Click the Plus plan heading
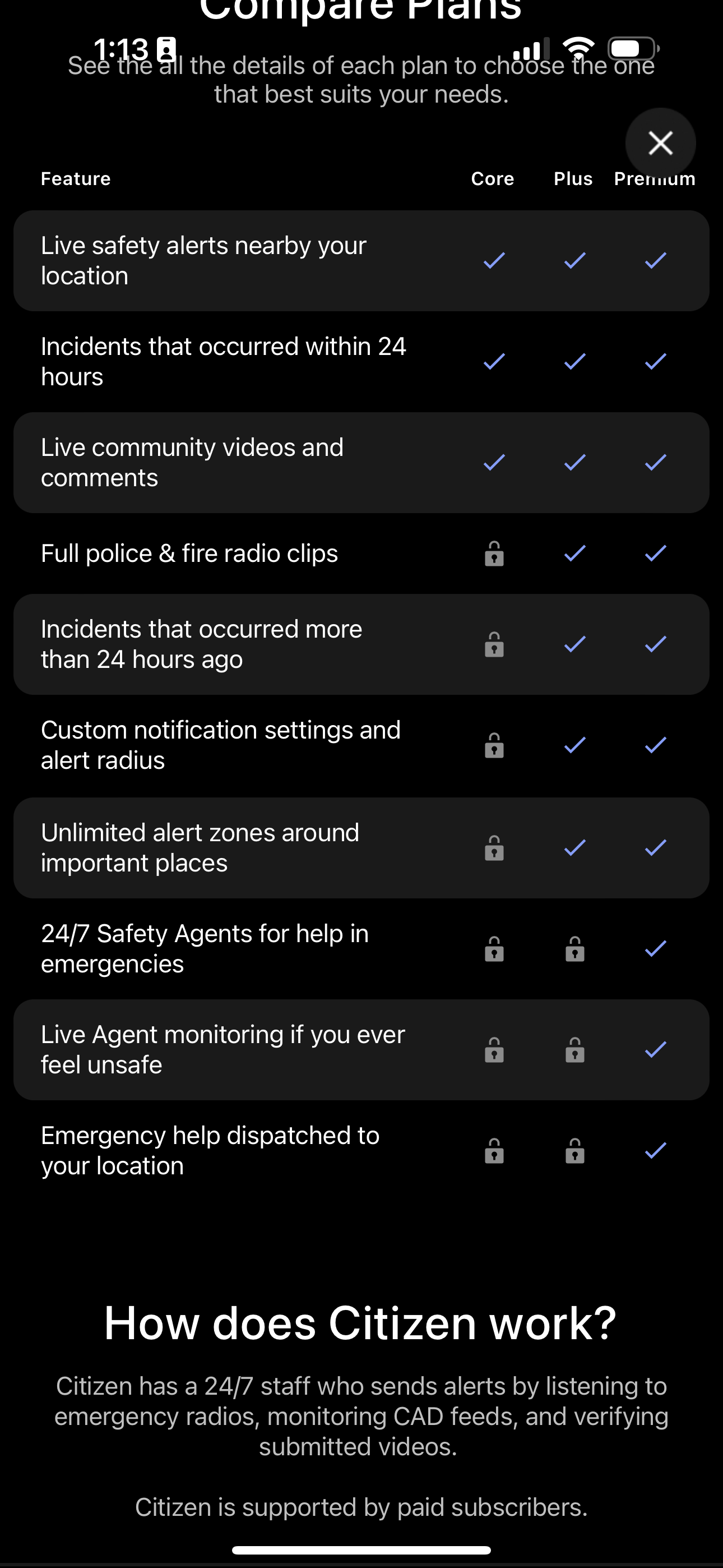This screenshot has height=1568, width=723. pos(572,178)
